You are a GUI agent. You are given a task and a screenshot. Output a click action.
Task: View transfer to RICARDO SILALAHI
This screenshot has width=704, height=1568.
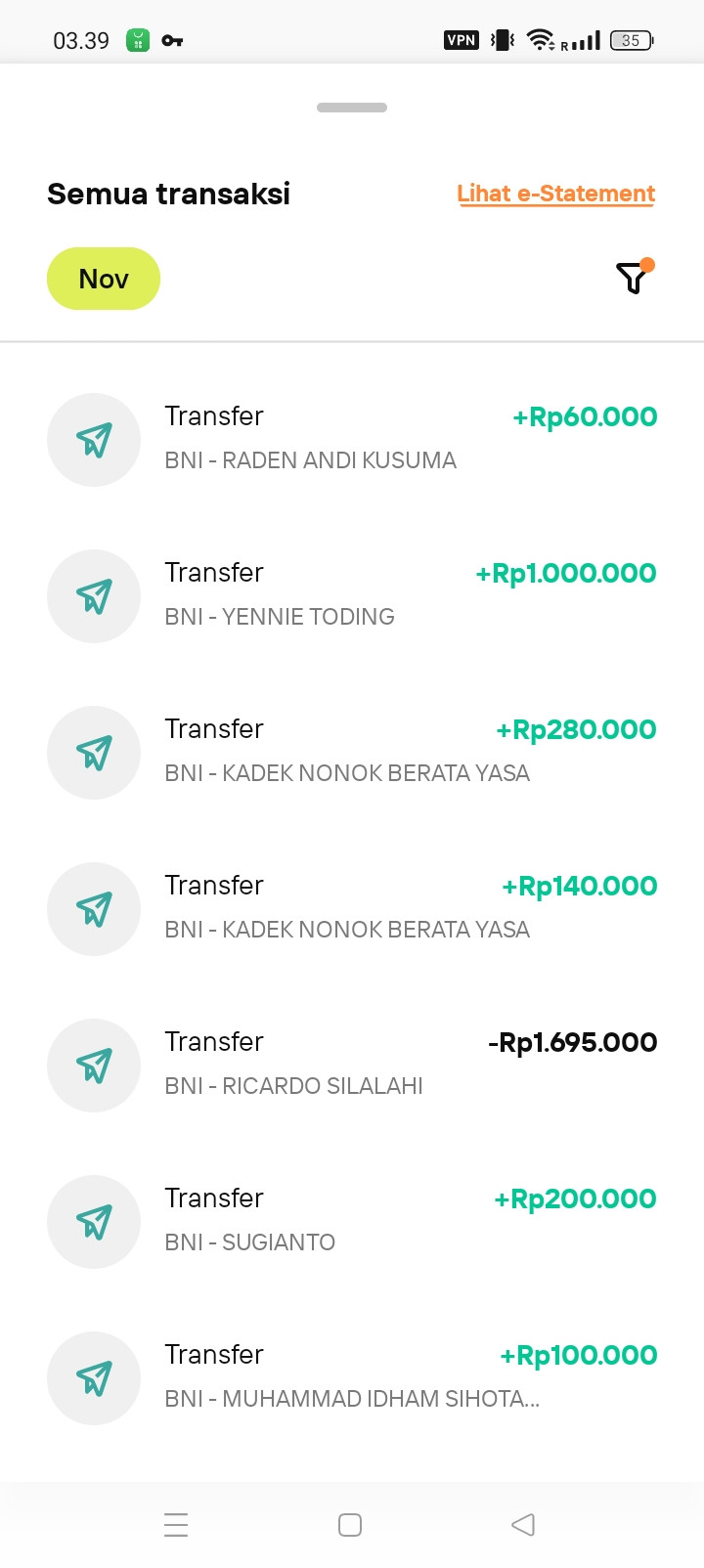[x=352, y=1065]
